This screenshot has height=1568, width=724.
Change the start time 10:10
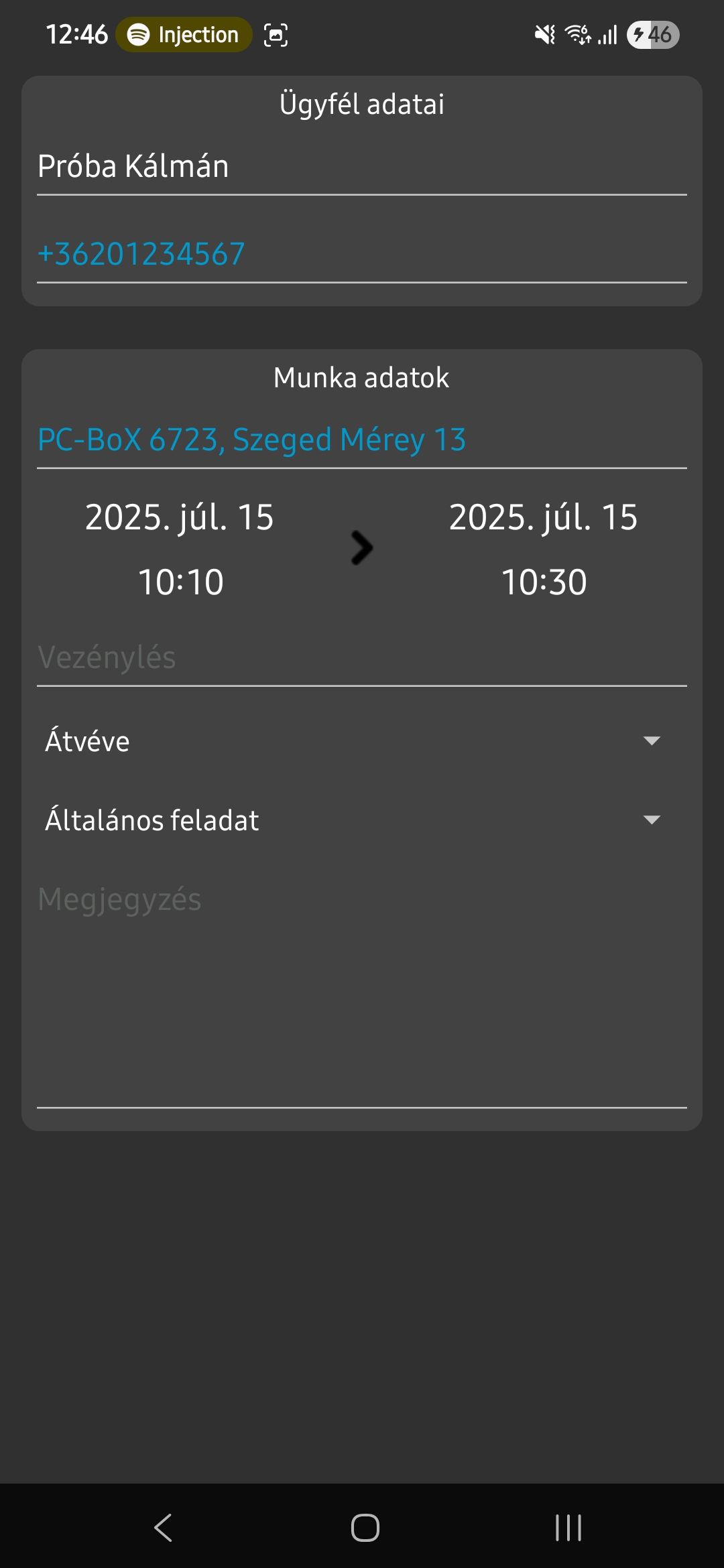click(180, 582)
